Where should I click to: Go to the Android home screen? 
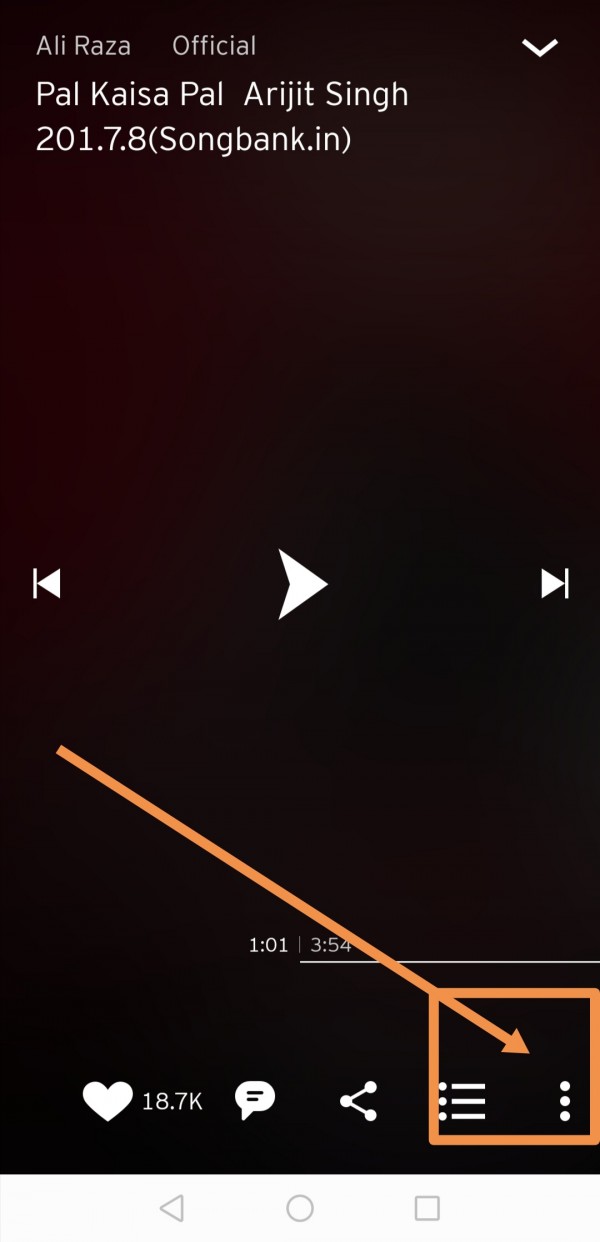(300, 1208)
